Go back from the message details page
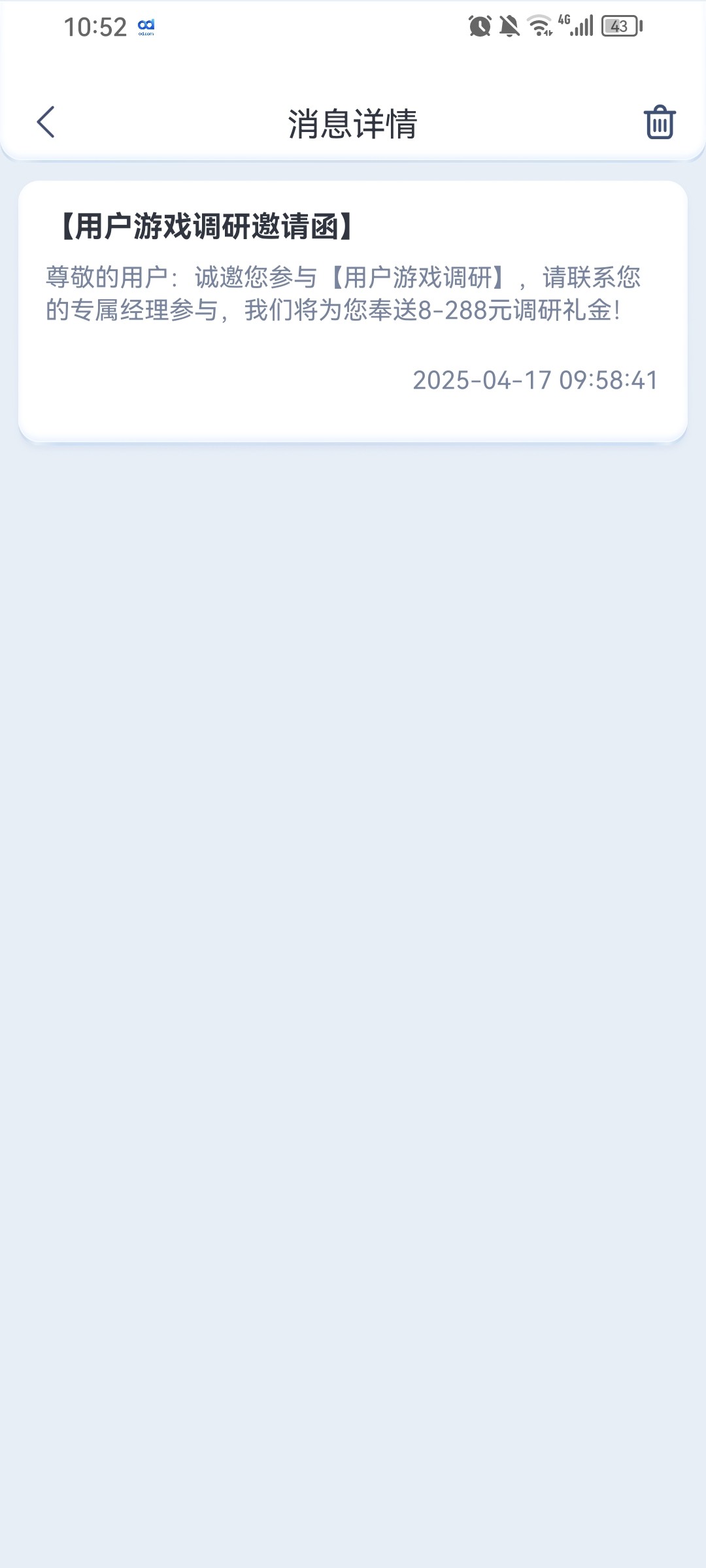This screenshot has height=1568, width=706. click(x=46, y=122)
